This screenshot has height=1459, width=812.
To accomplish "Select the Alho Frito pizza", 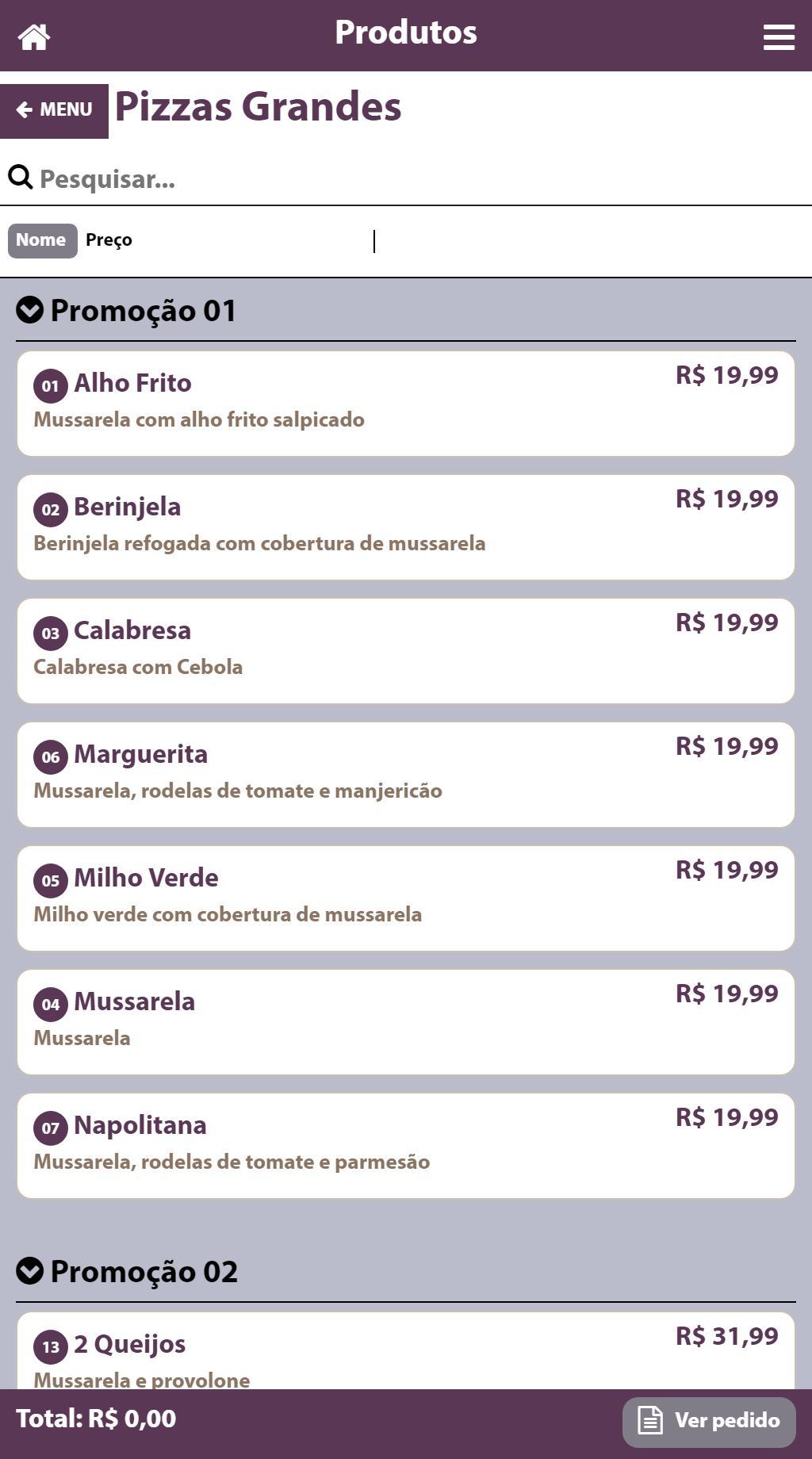I will pos(406,404).
